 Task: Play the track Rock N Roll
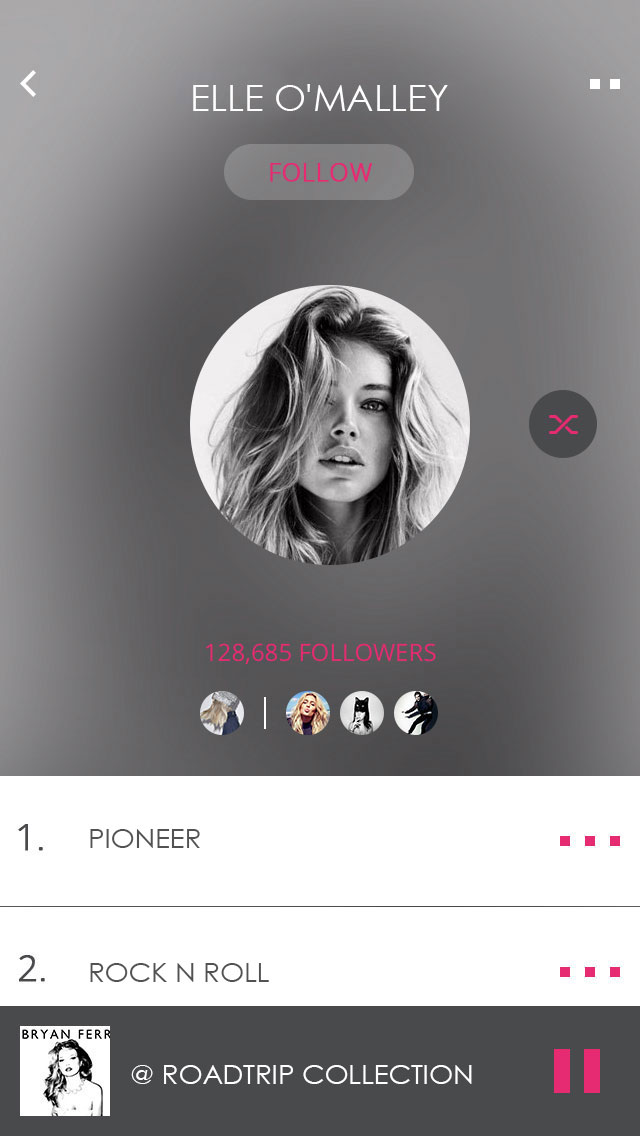tap(178, 972)
